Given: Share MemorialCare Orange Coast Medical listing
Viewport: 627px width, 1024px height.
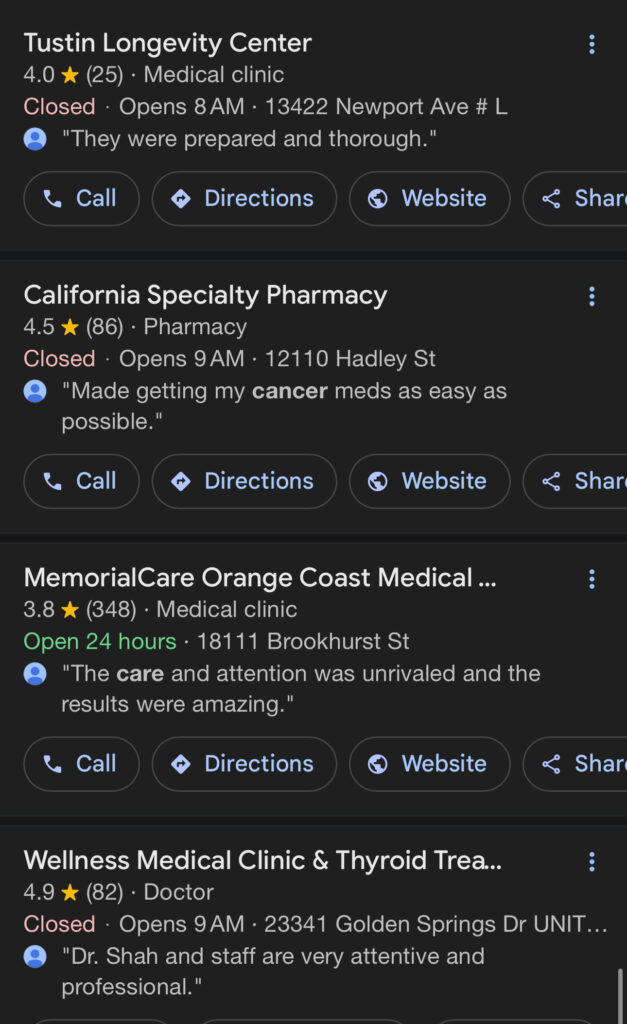Looking at the screenshot, I should [x=575, y=764].
